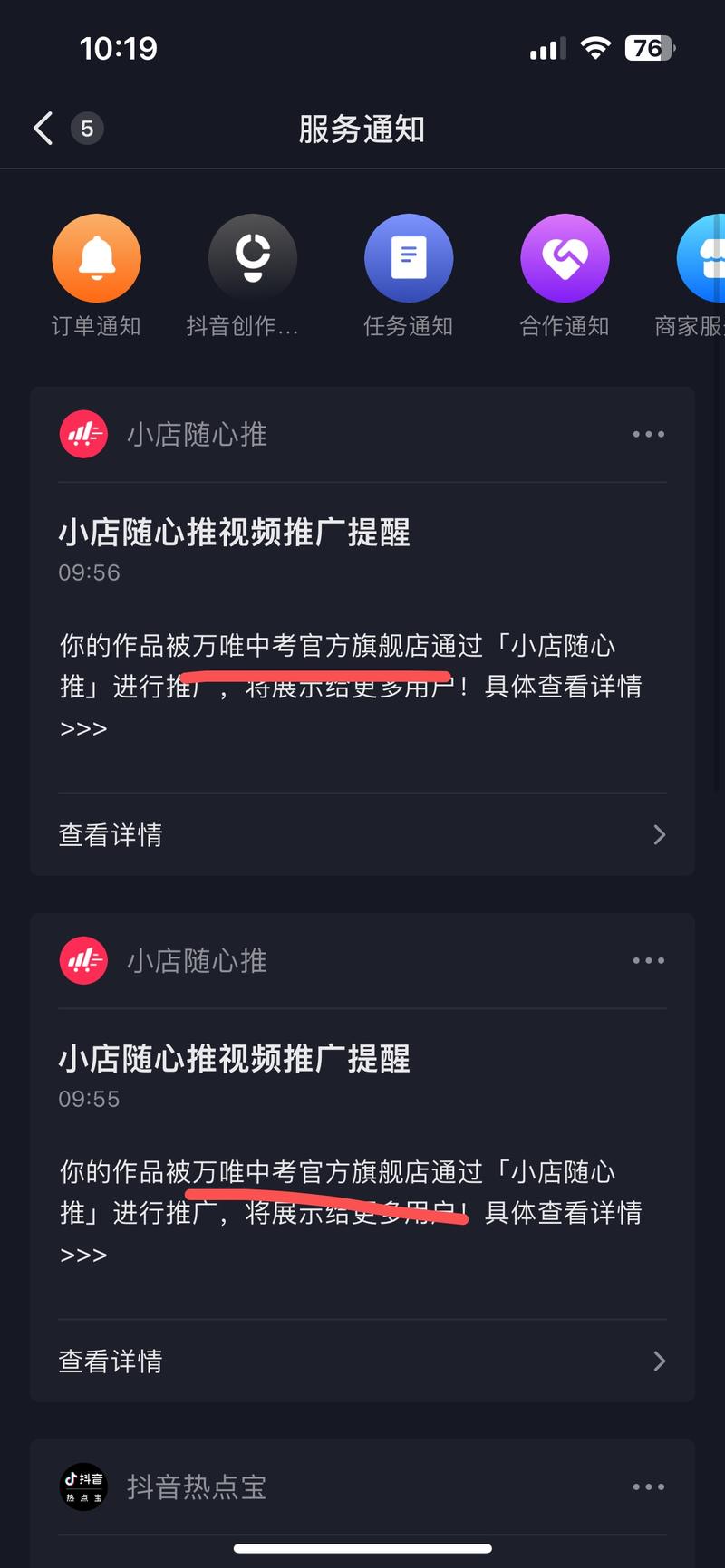Viewport: 725px width, 1568px height.
Task: Tap the unread count badge showing 5
Action: pos(87,129)
